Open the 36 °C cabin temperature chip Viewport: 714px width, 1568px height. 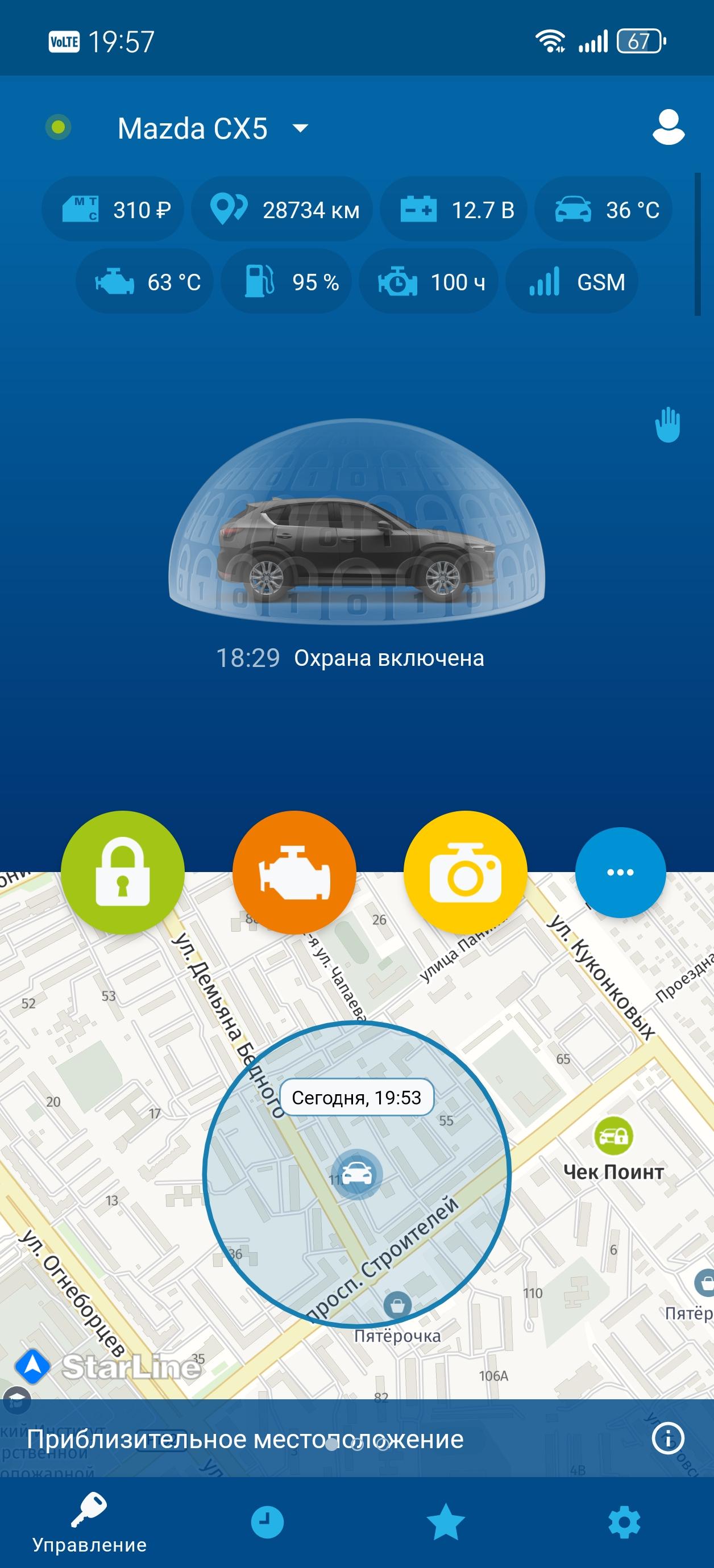604,210
